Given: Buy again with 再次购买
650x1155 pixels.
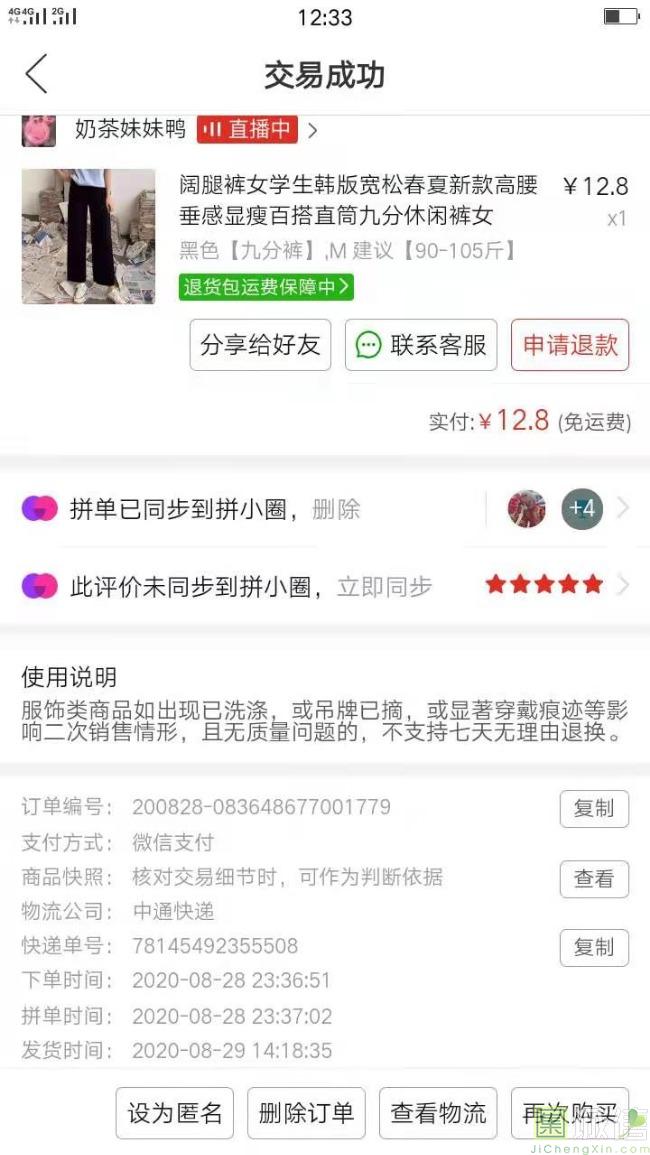Looking at the screenshot, I should click(x=570, y=1113).
